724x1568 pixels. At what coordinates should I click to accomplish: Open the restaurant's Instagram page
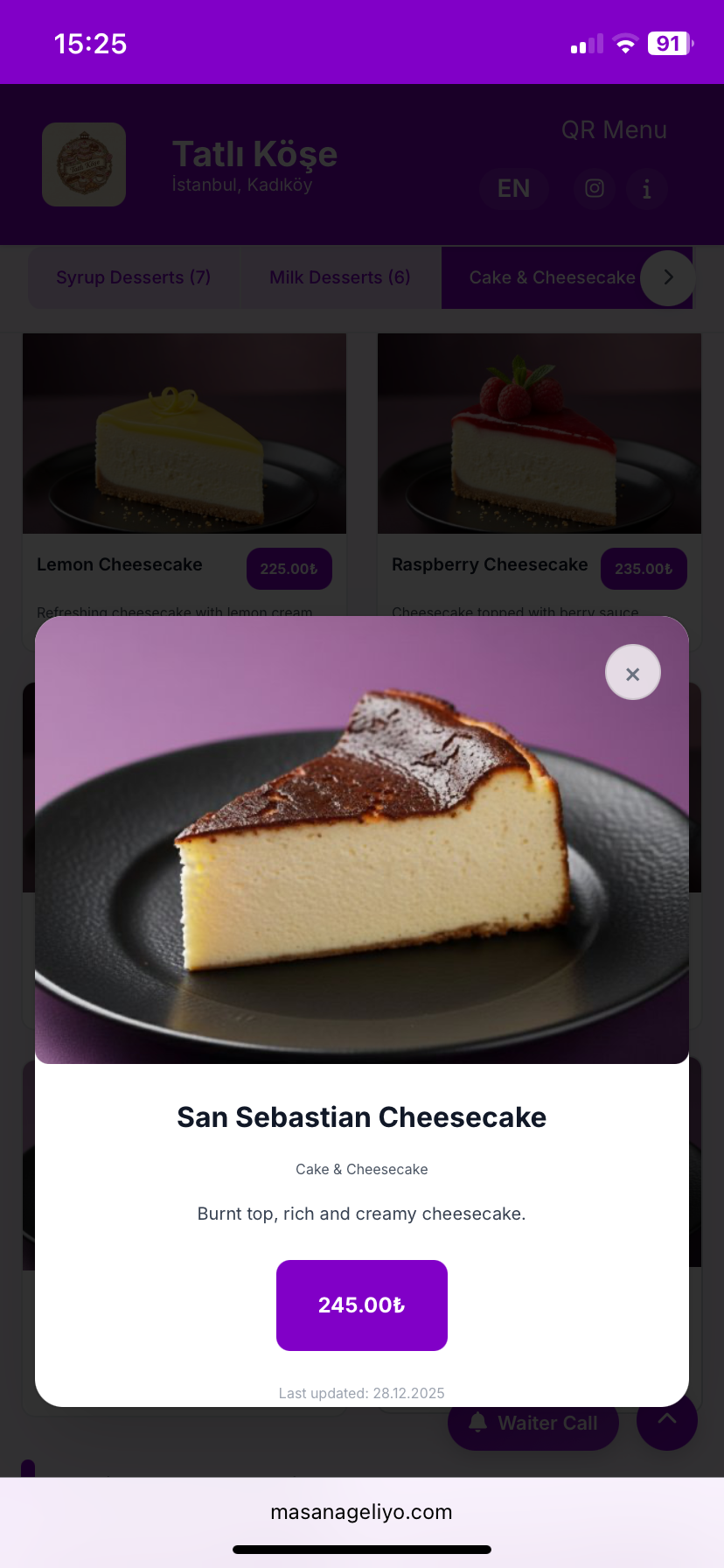(x=595, y=188)
